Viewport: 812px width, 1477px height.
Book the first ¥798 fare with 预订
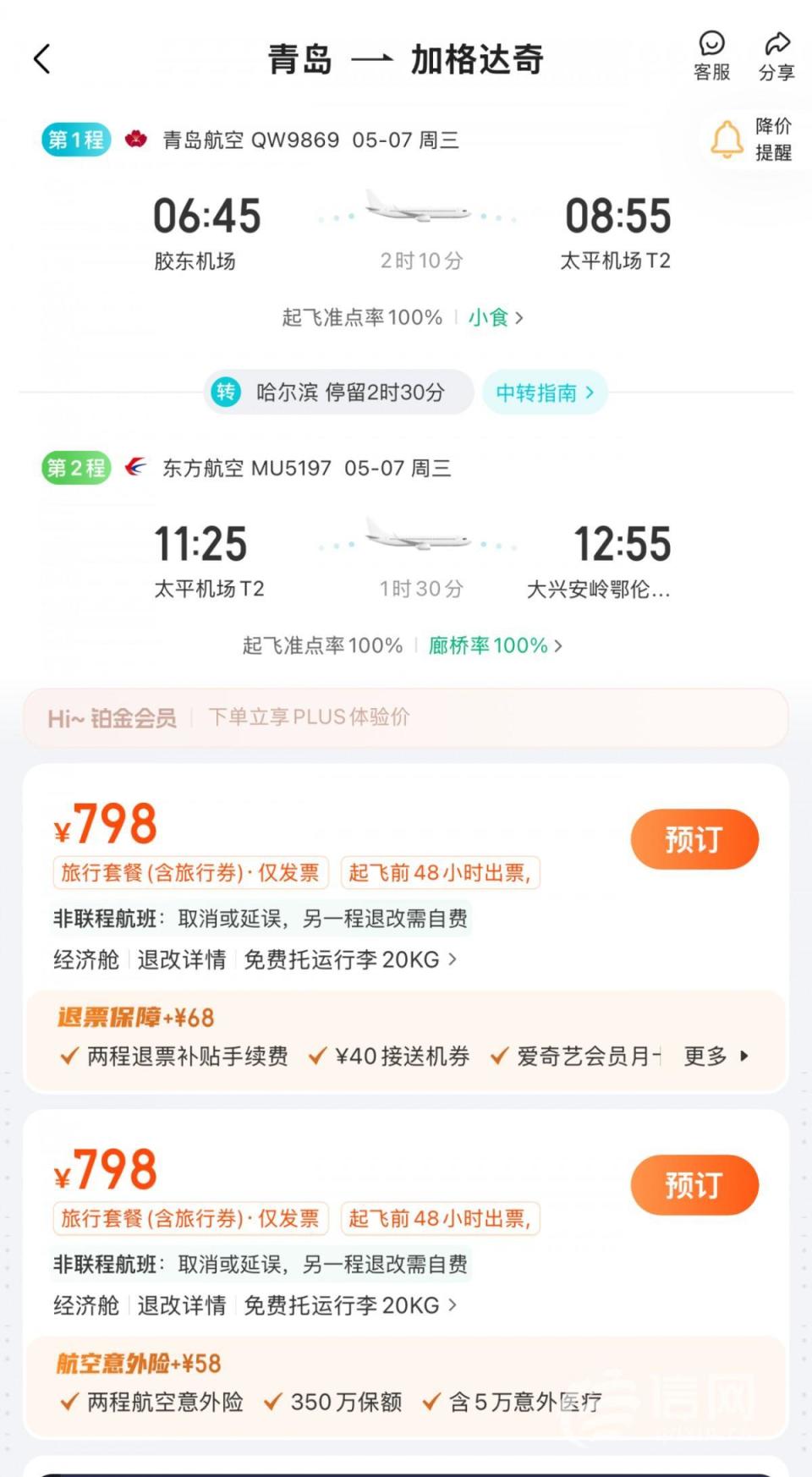pyautogui.click(x=694, y=838)
